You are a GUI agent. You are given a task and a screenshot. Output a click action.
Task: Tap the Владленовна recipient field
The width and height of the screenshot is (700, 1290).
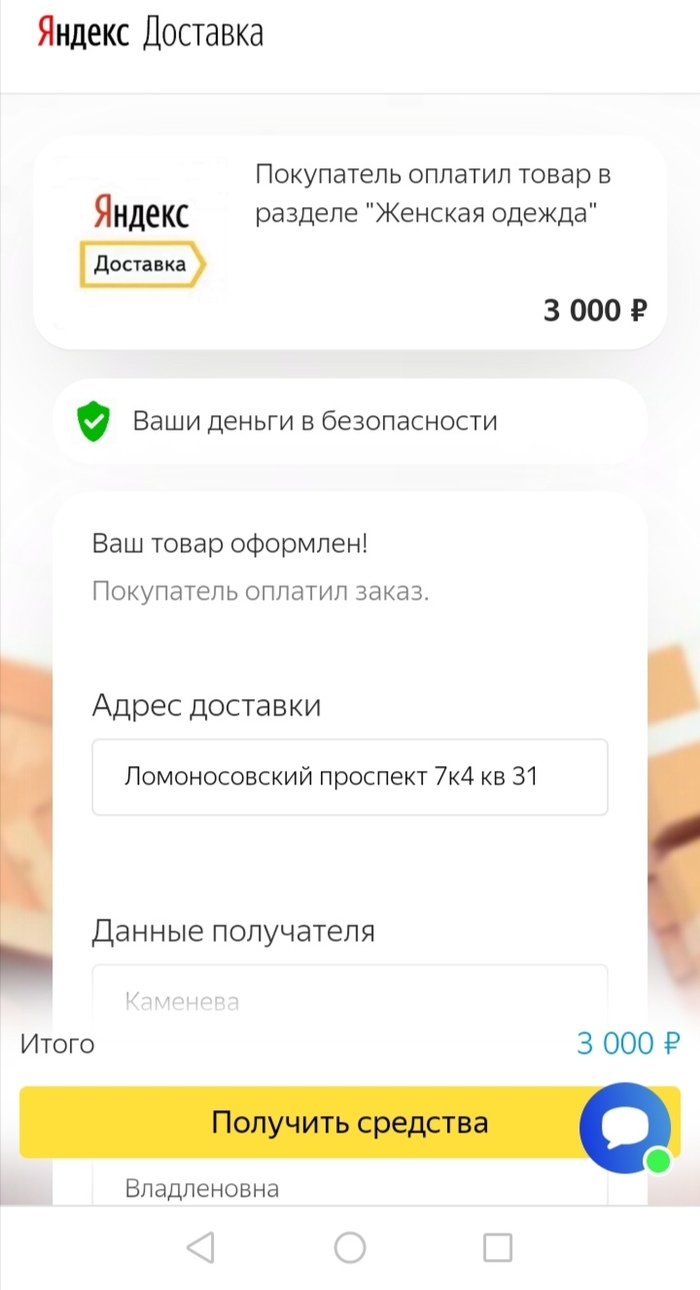click(x=349, y=1189)
